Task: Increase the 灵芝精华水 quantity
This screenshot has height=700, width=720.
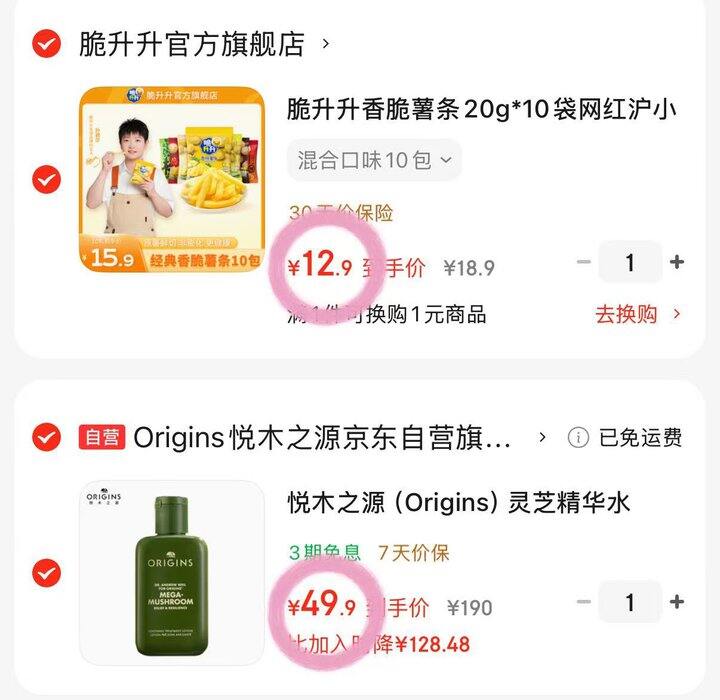Action: [677, 602]
